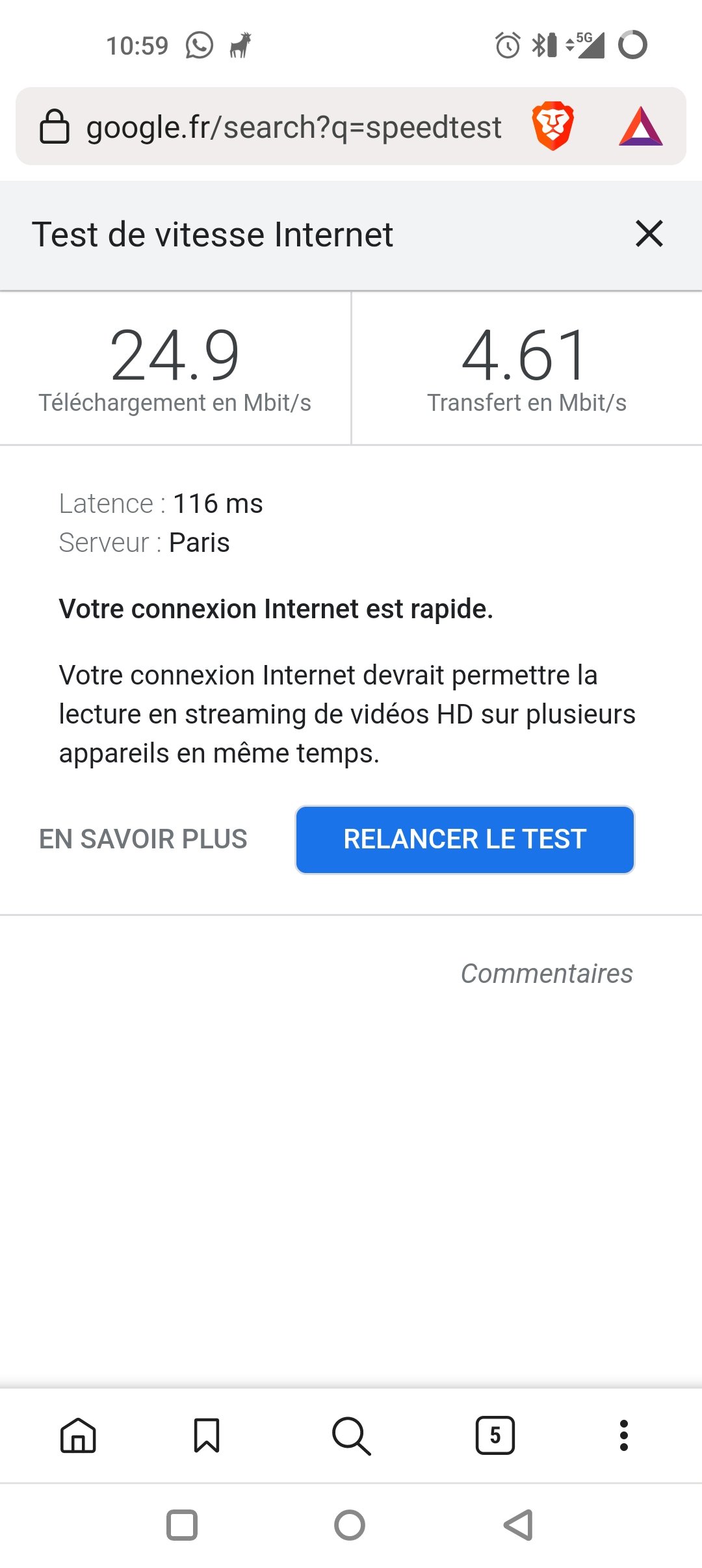Open the Brave Rewards triangle icon

point(640,126)
